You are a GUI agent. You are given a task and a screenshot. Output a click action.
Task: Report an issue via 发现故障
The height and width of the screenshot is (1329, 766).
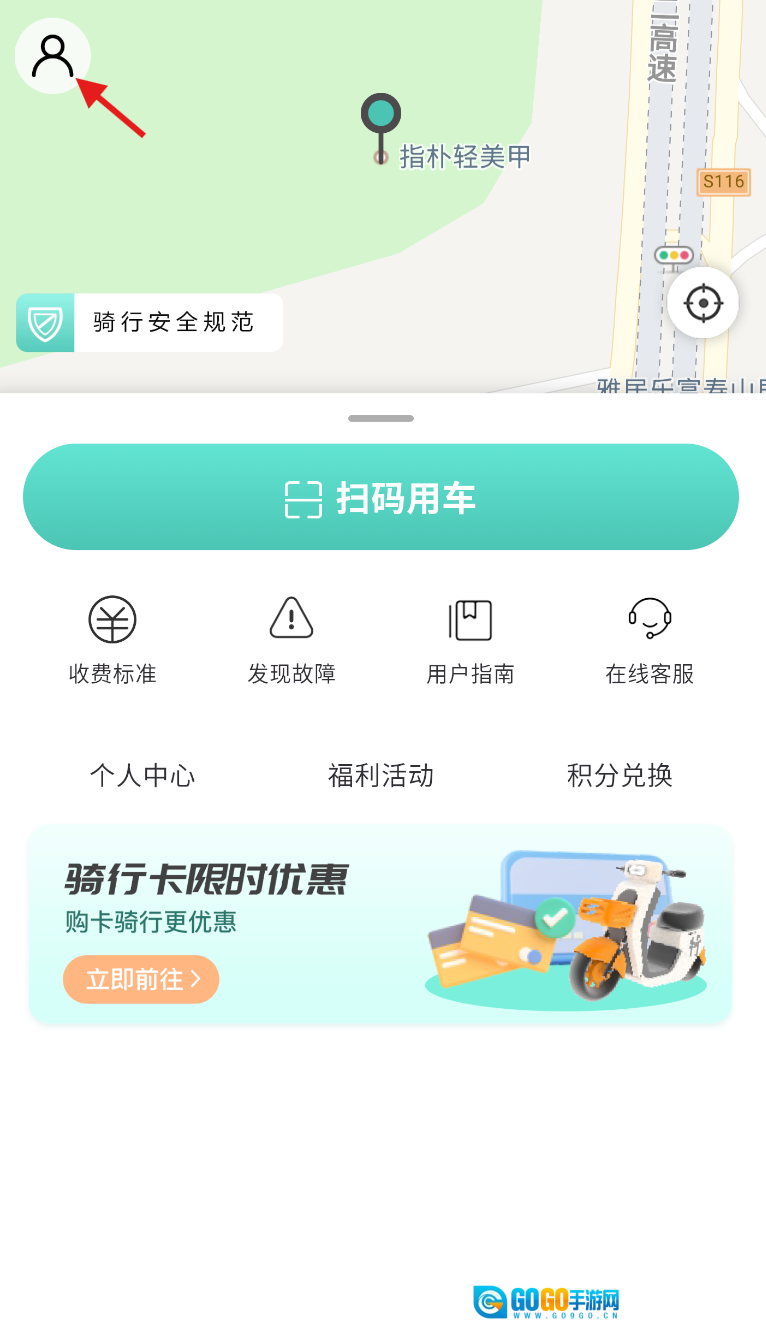[291, 640]
